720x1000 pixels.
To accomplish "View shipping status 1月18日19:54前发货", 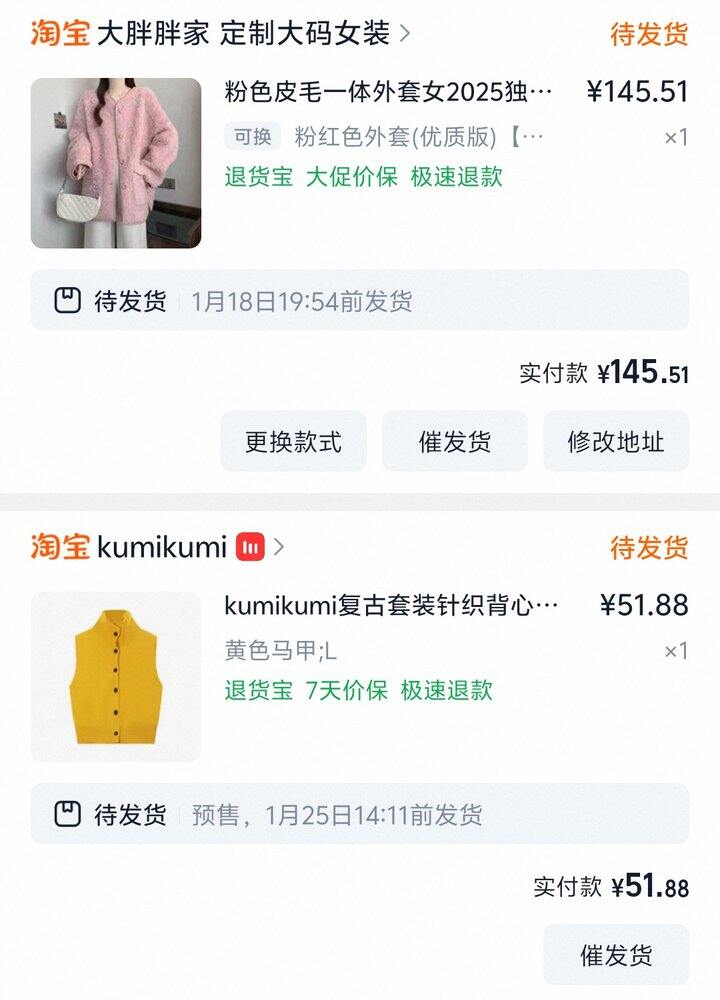I will (x=359, y=301).
